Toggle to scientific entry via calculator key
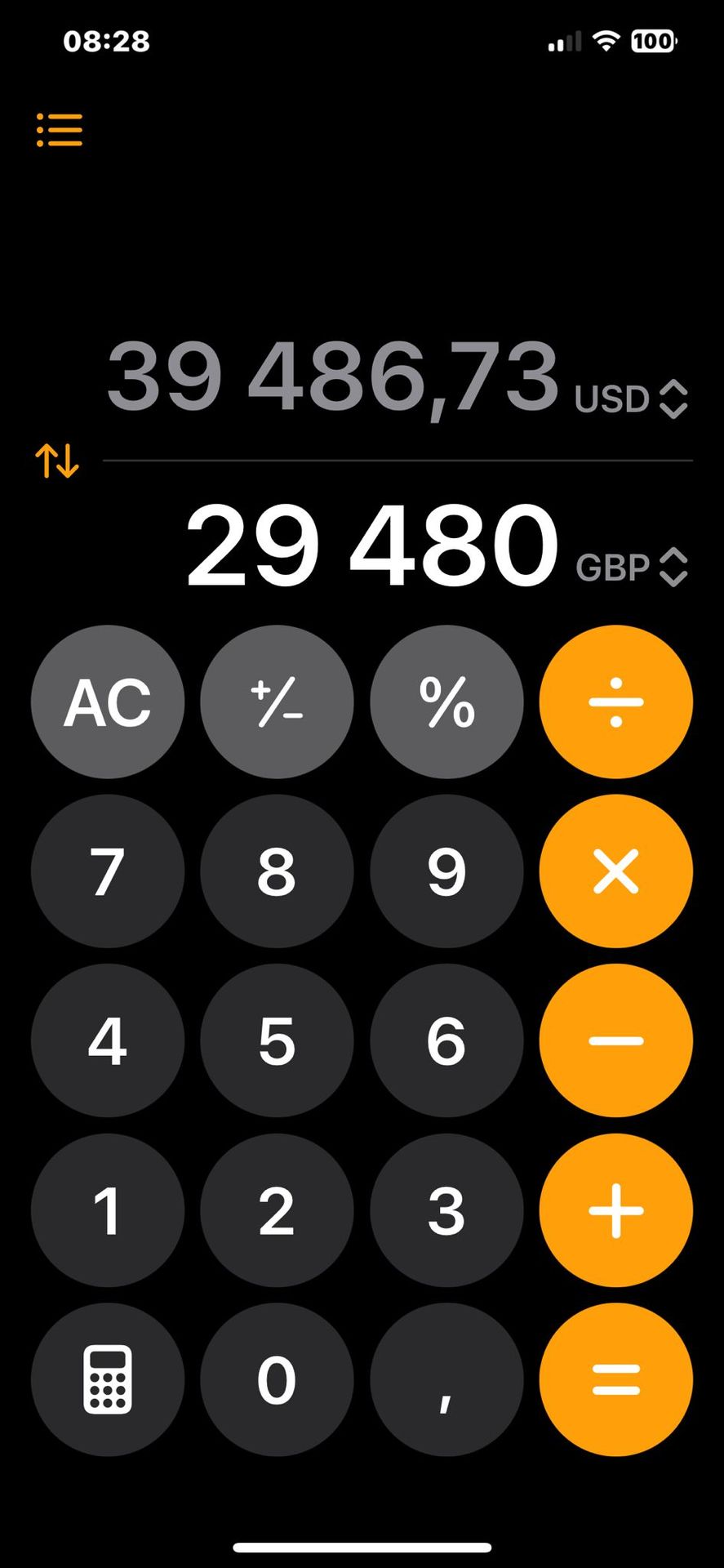Viewport: 724px width, 1568px height. (x=108, y=1379)
